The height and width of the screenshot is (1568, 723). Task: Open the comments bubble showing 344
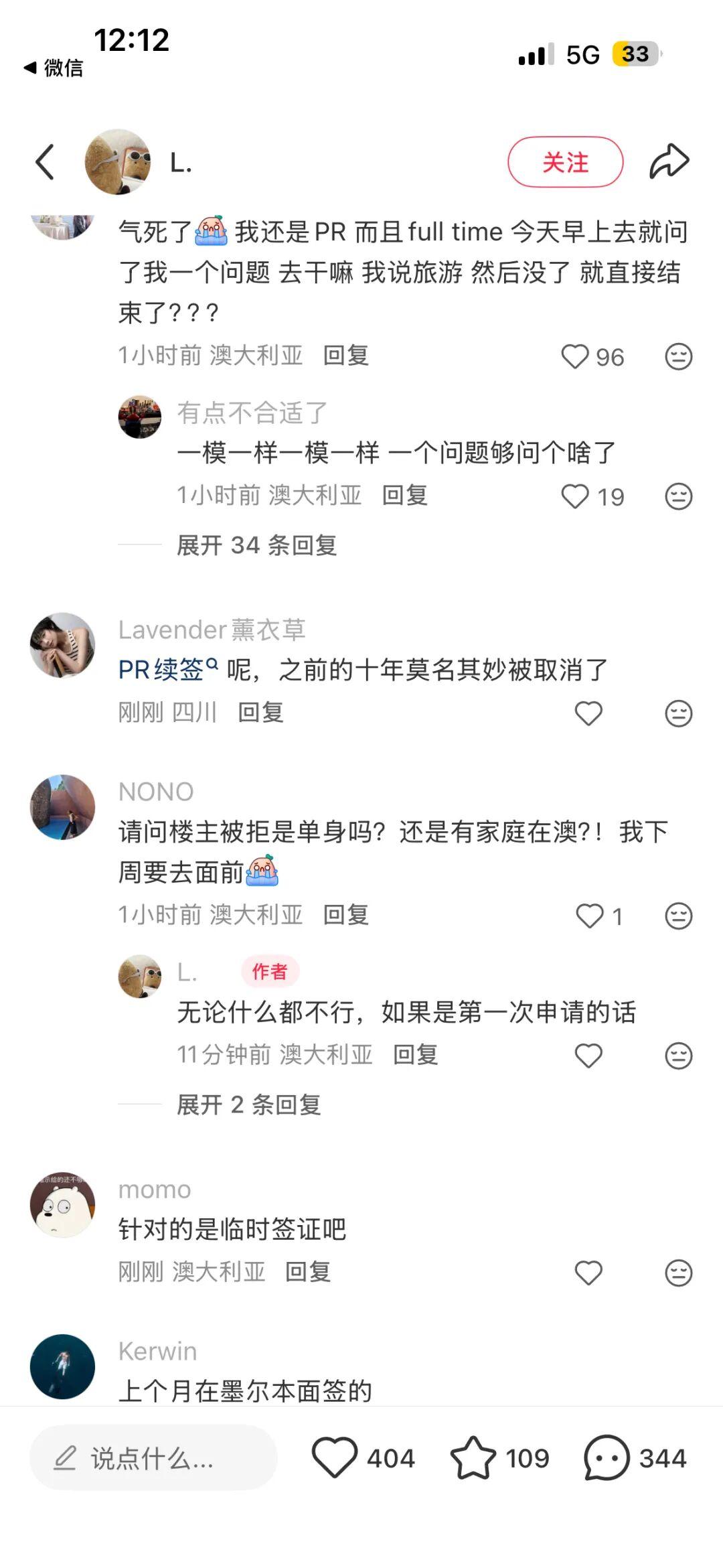click(x=607, y=1457)
